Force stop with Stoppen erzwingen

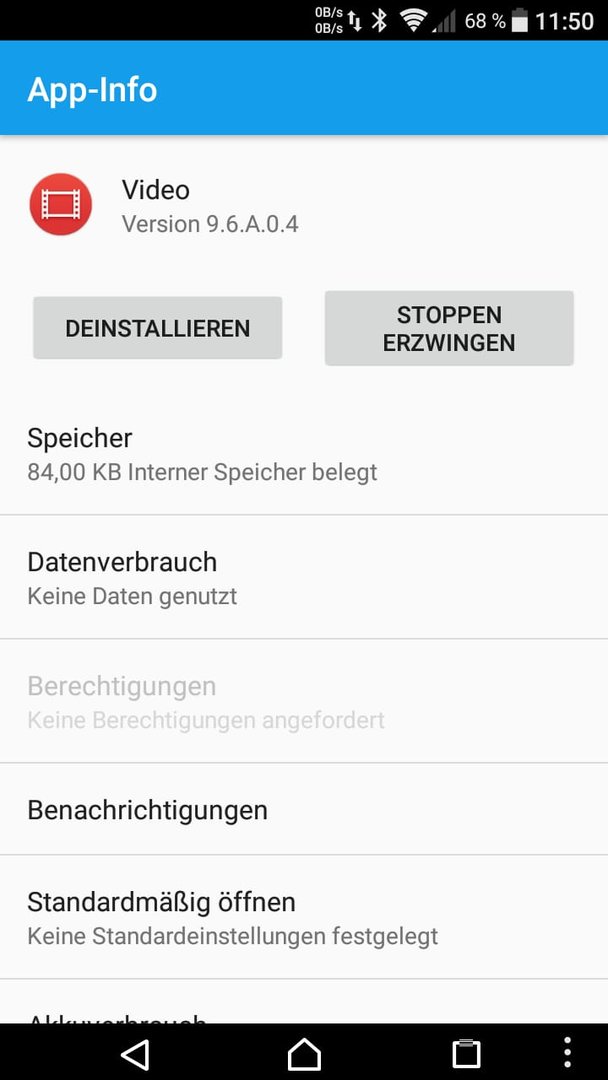(449, 329)
